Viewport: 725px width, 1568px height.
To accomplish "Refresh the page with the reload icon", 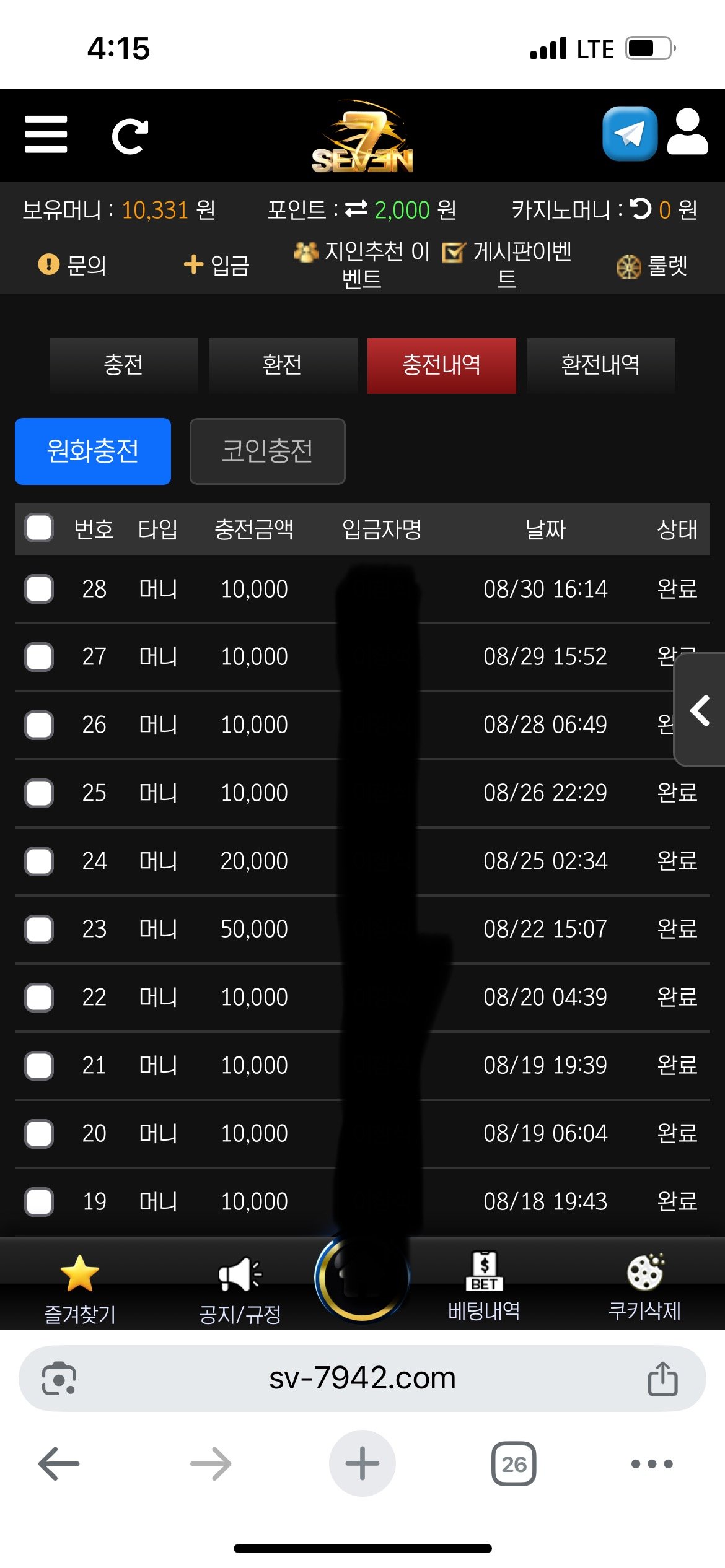I will [x=130, y=136].
